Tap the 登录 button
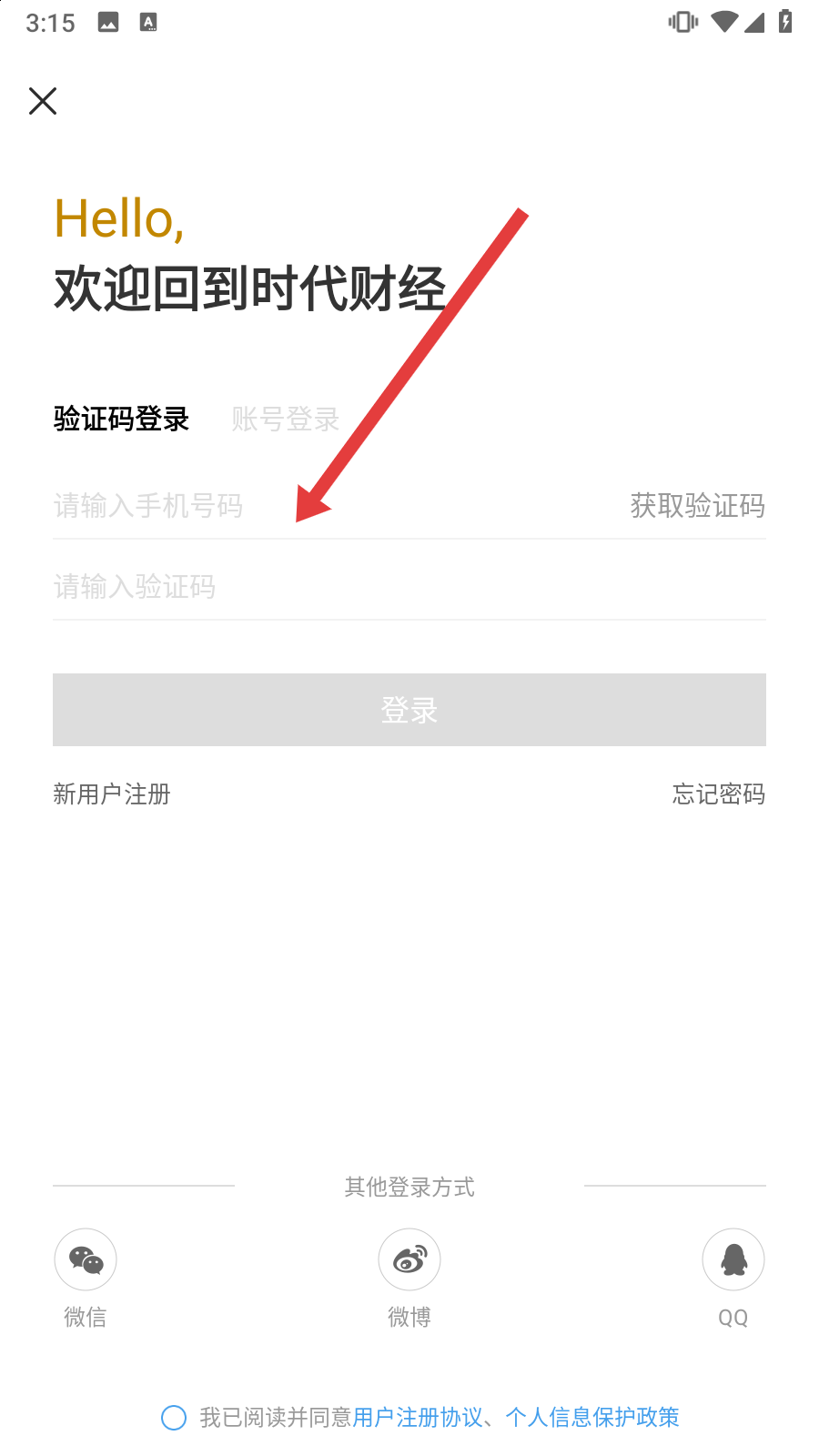Image resolution: width=819 pixels, height=1456 pixels. tap(409, 710)
